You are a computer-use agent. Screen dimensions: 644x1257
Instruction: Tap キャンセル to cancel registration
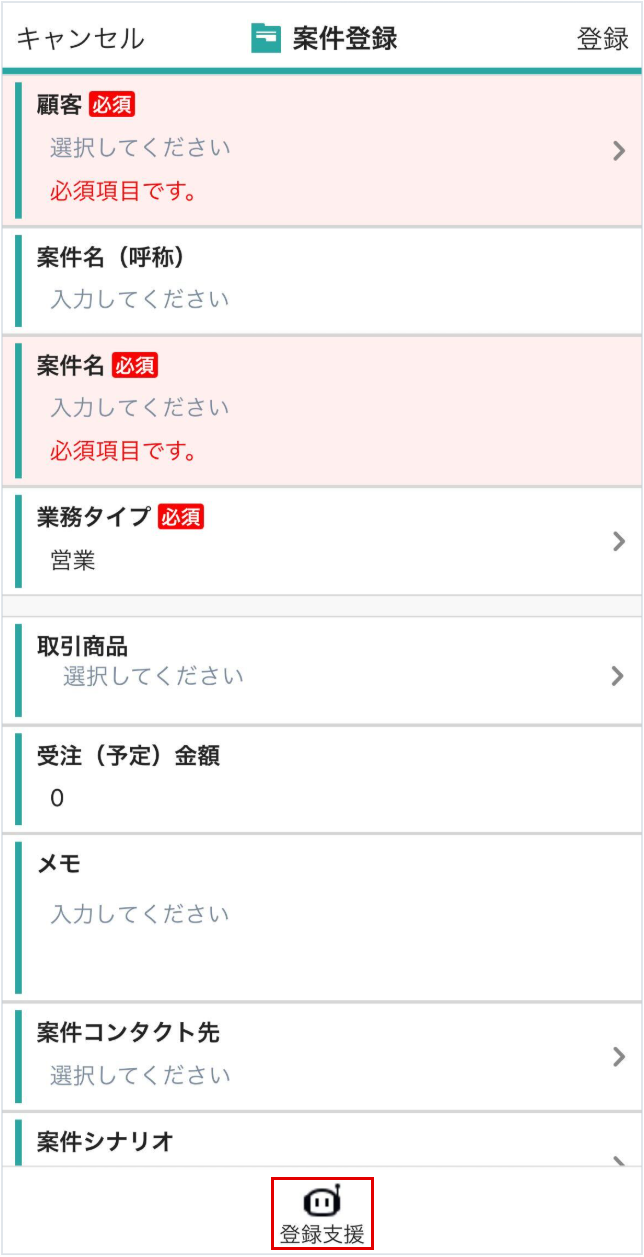pyautogui.click(x=80, y=39)
